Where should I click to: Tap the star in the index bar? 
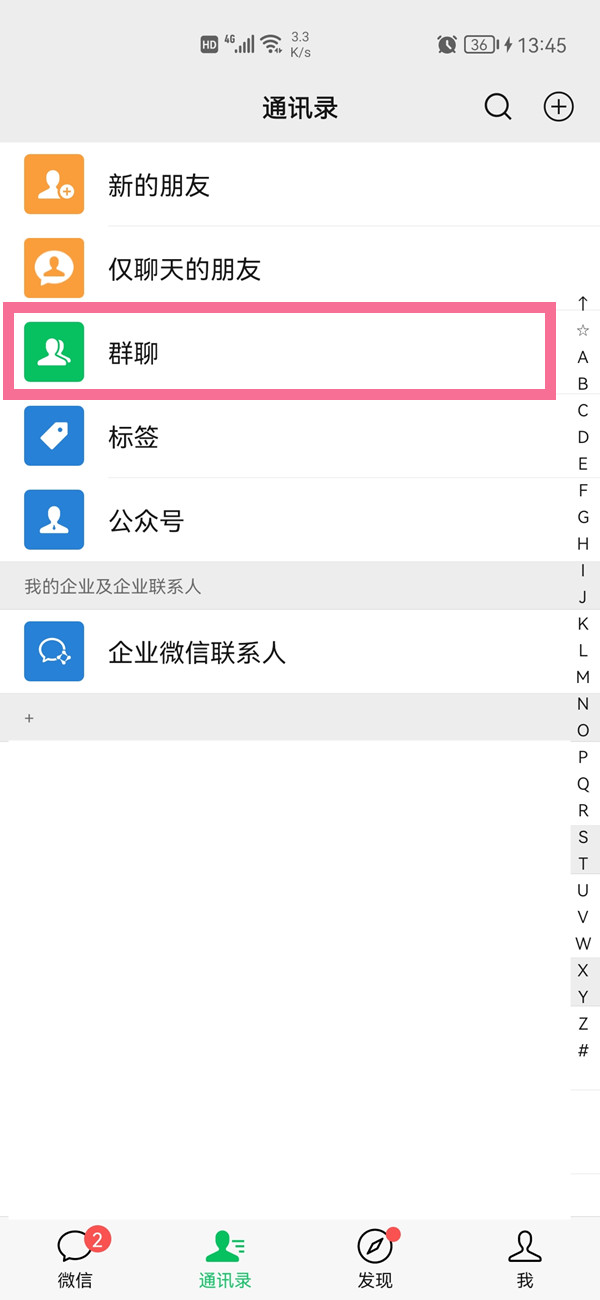pos(583,330)
